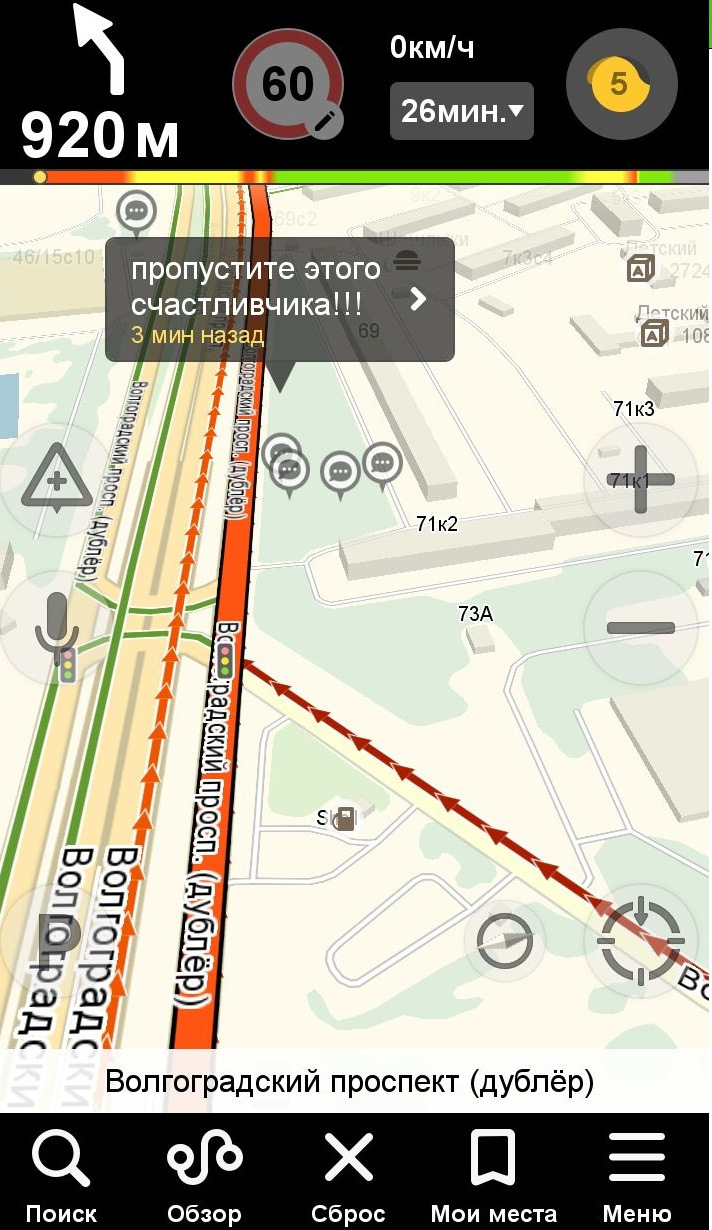
Task: Tap the compass button
Action: (505, 940)
